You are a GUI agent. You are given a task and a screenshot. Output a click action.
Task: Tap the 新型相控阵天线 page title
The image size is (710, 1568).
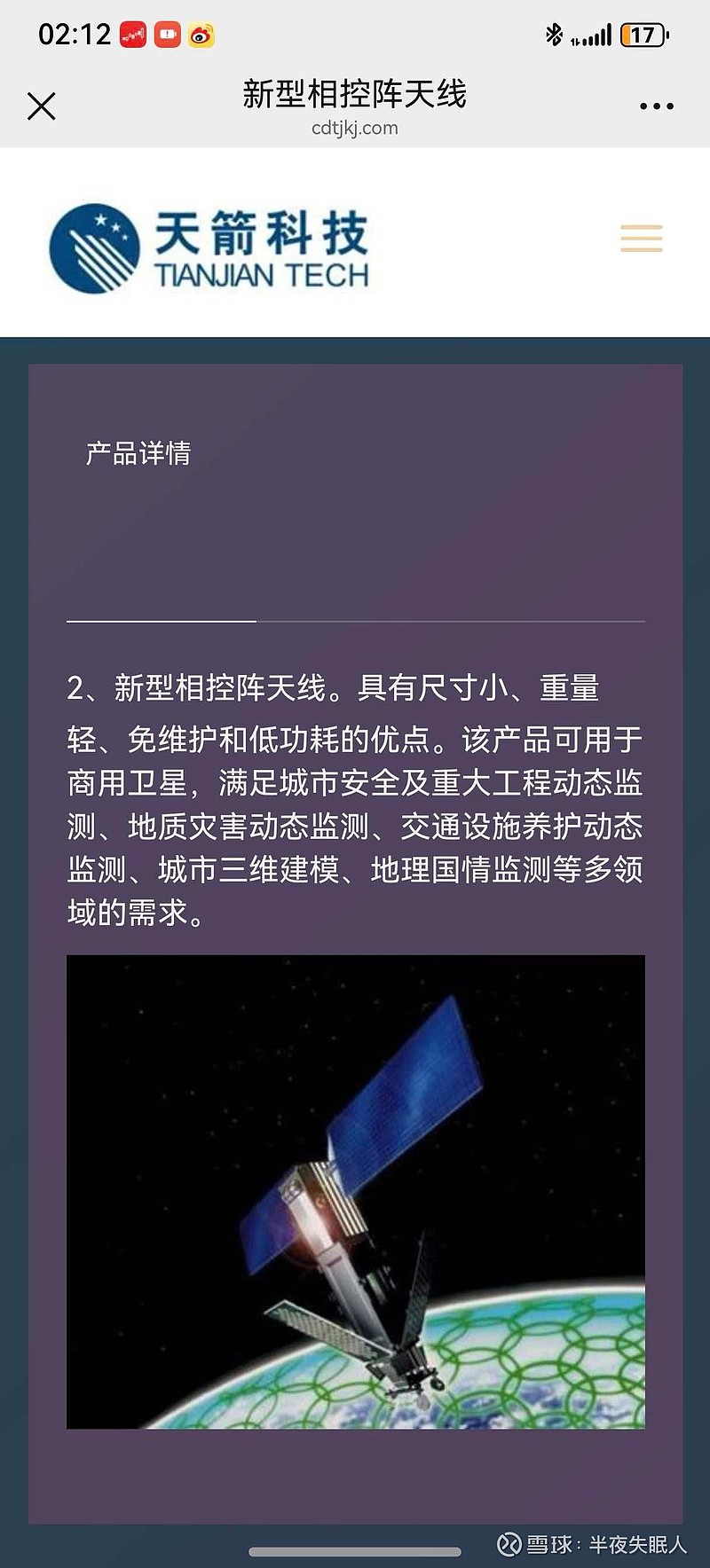tap(355, 92)
